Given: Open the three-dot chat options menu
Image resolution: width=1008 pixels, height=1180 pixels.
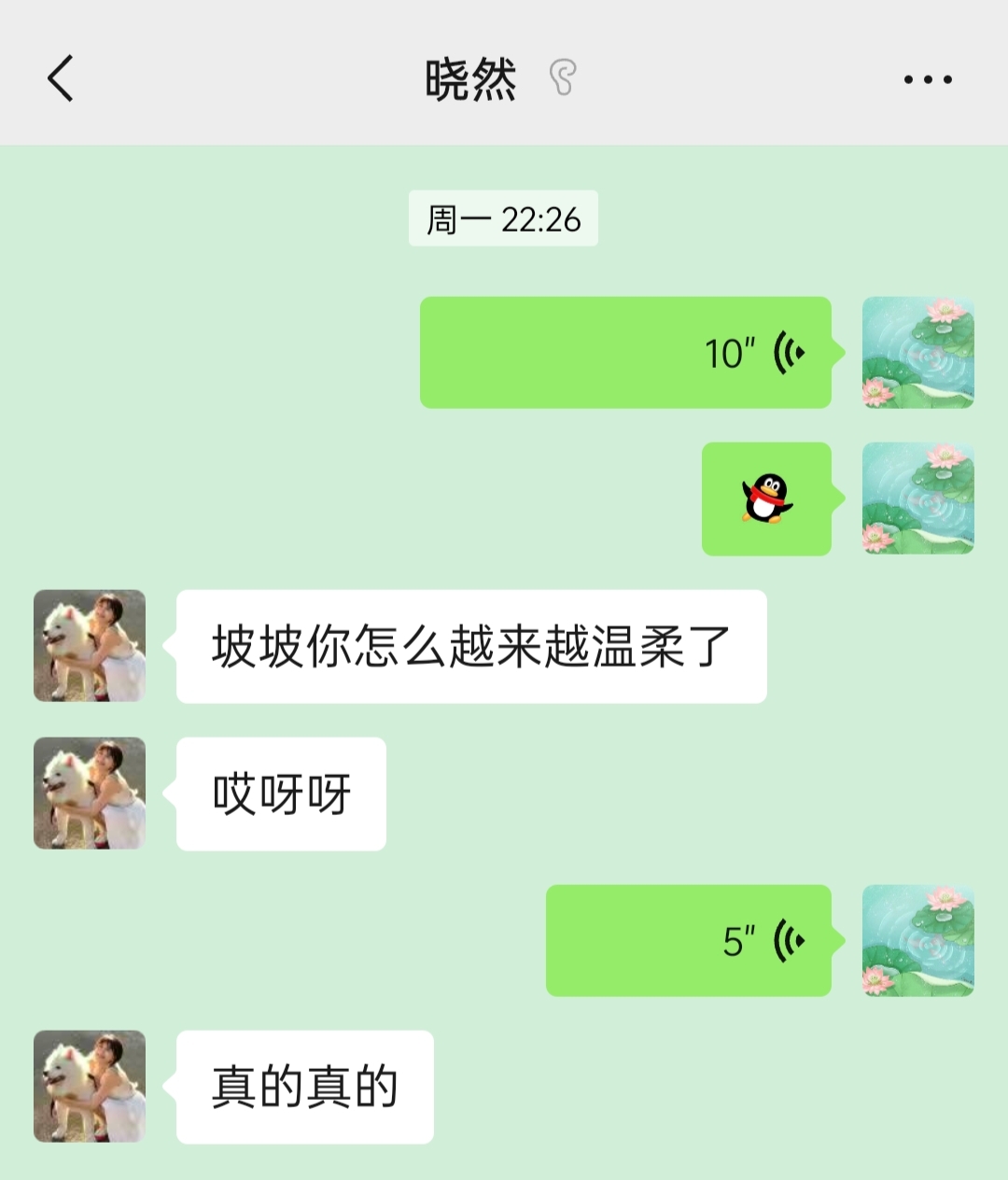Looking at the screenshot, I should pyautogui.click(x=927, y=79).
